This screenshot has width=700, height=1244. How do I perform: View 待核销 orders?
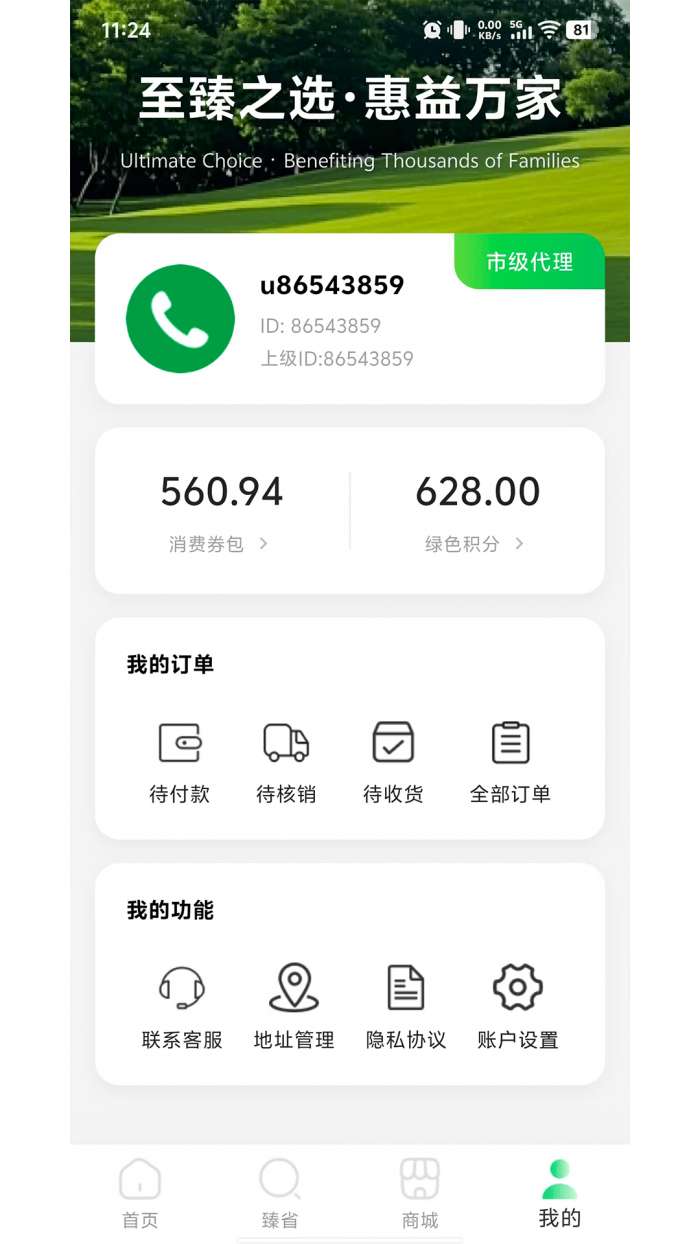point(286,762)
